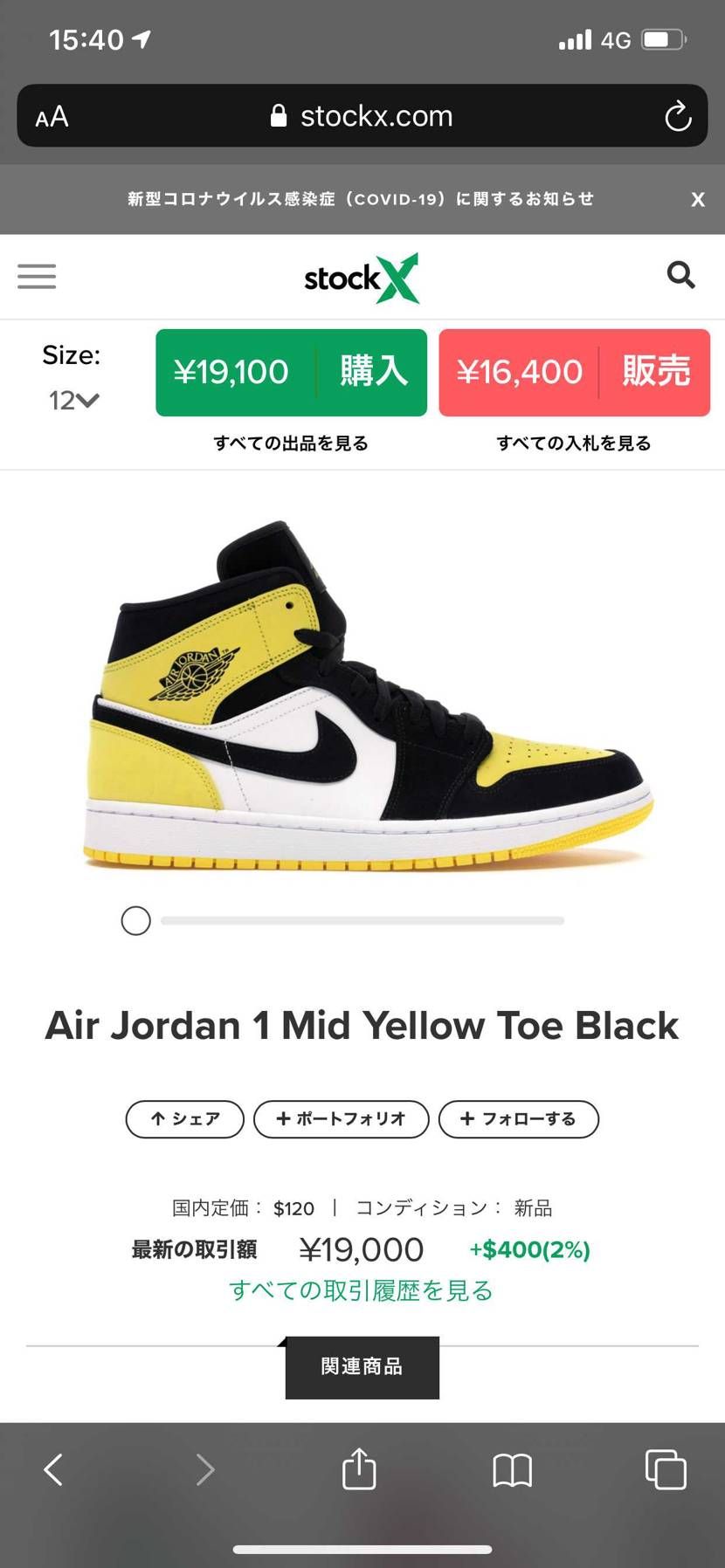725x1568 pixels.
Task: Open すべての出品を見る link
Action: 291,443
